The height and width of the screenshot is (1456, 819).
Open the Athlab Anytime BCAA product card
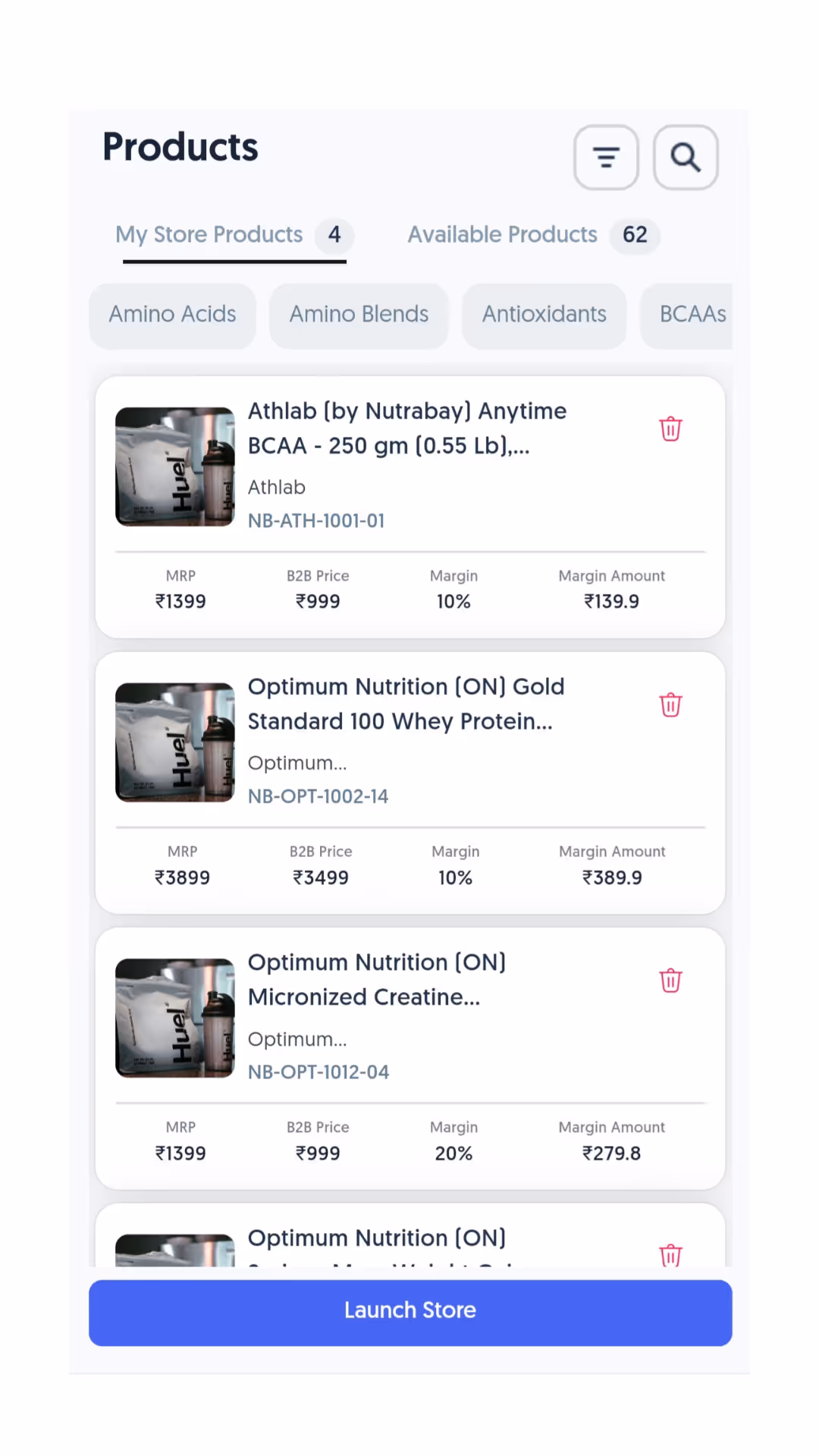[410, 507]
